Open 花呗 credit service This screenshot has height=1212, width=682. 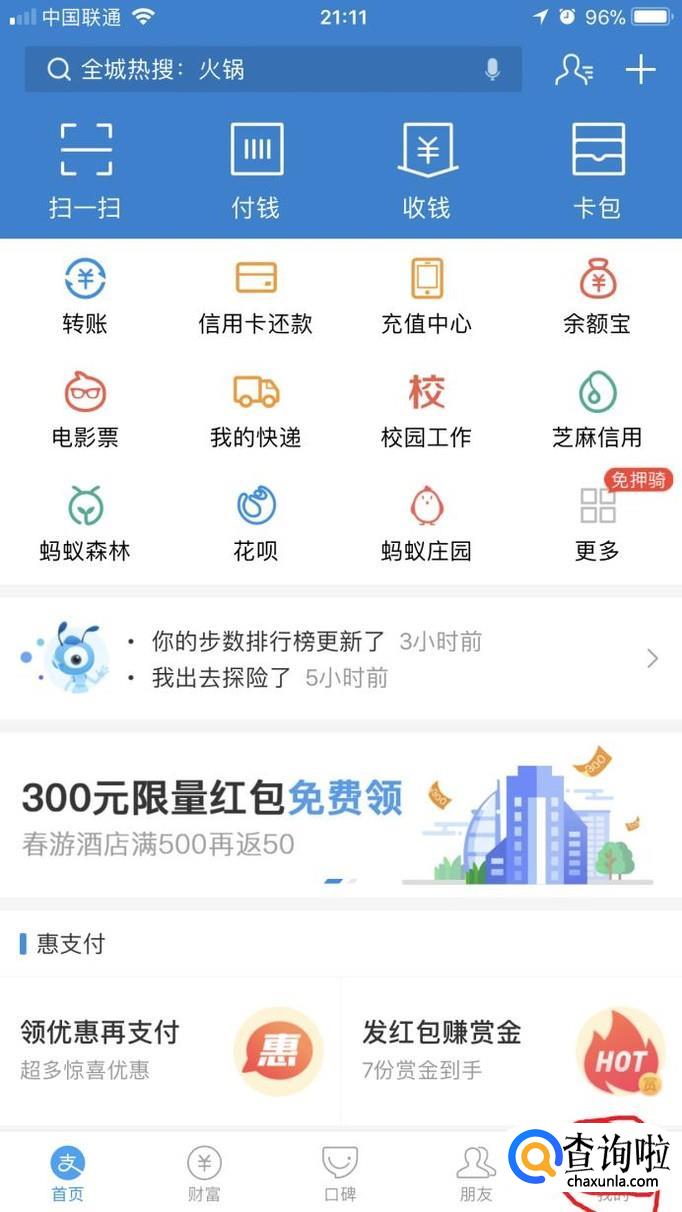pos(256,522)
